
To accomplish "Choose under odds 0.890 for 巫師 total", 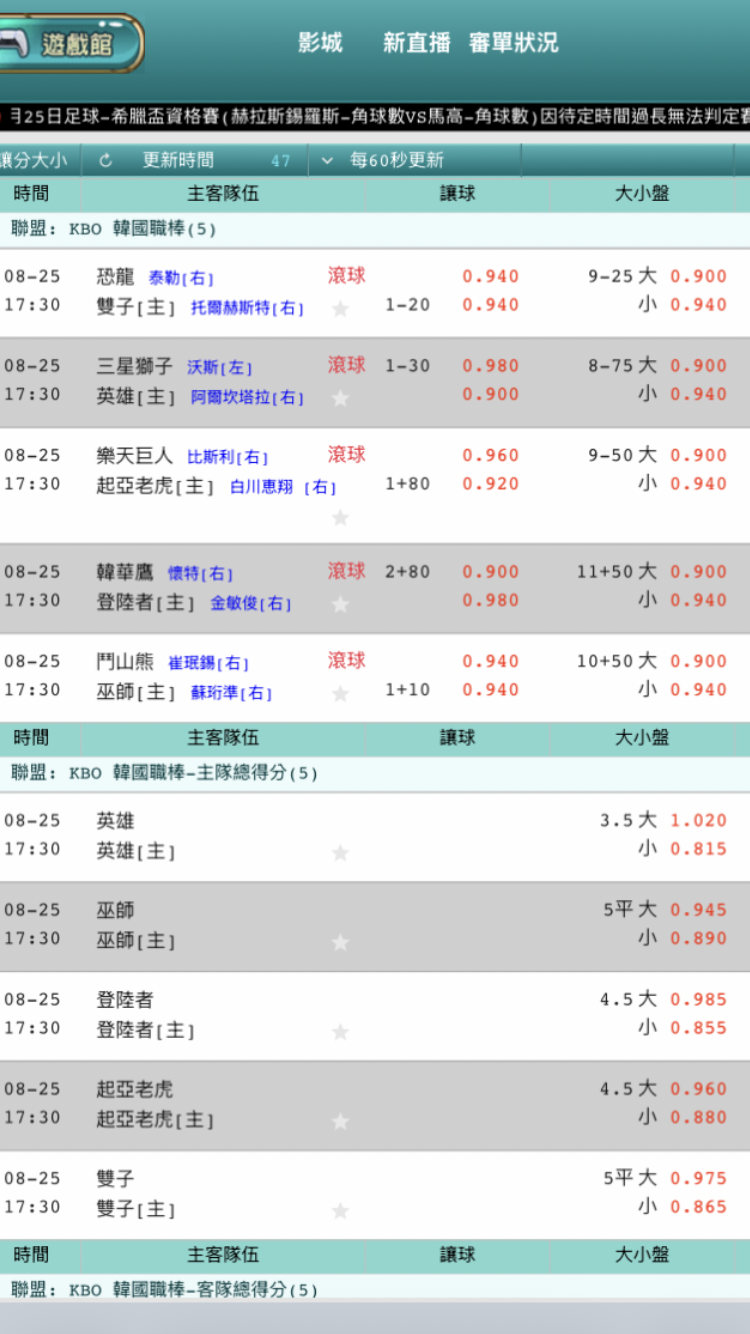I will (x=698, y=938).
